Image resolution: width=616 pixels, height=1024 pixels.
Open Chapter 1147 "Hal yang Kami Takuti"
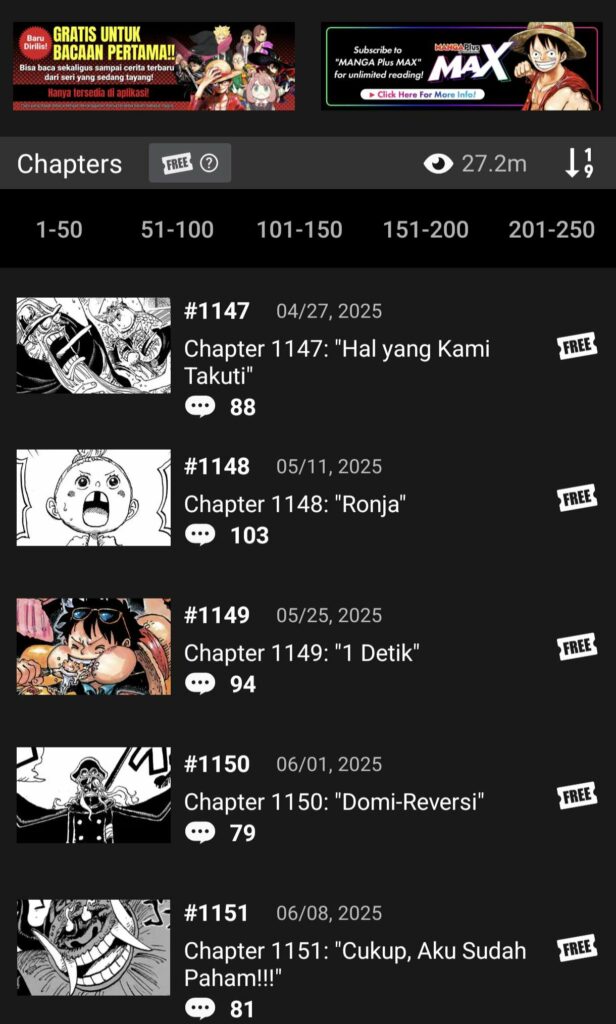pos(336,362)
